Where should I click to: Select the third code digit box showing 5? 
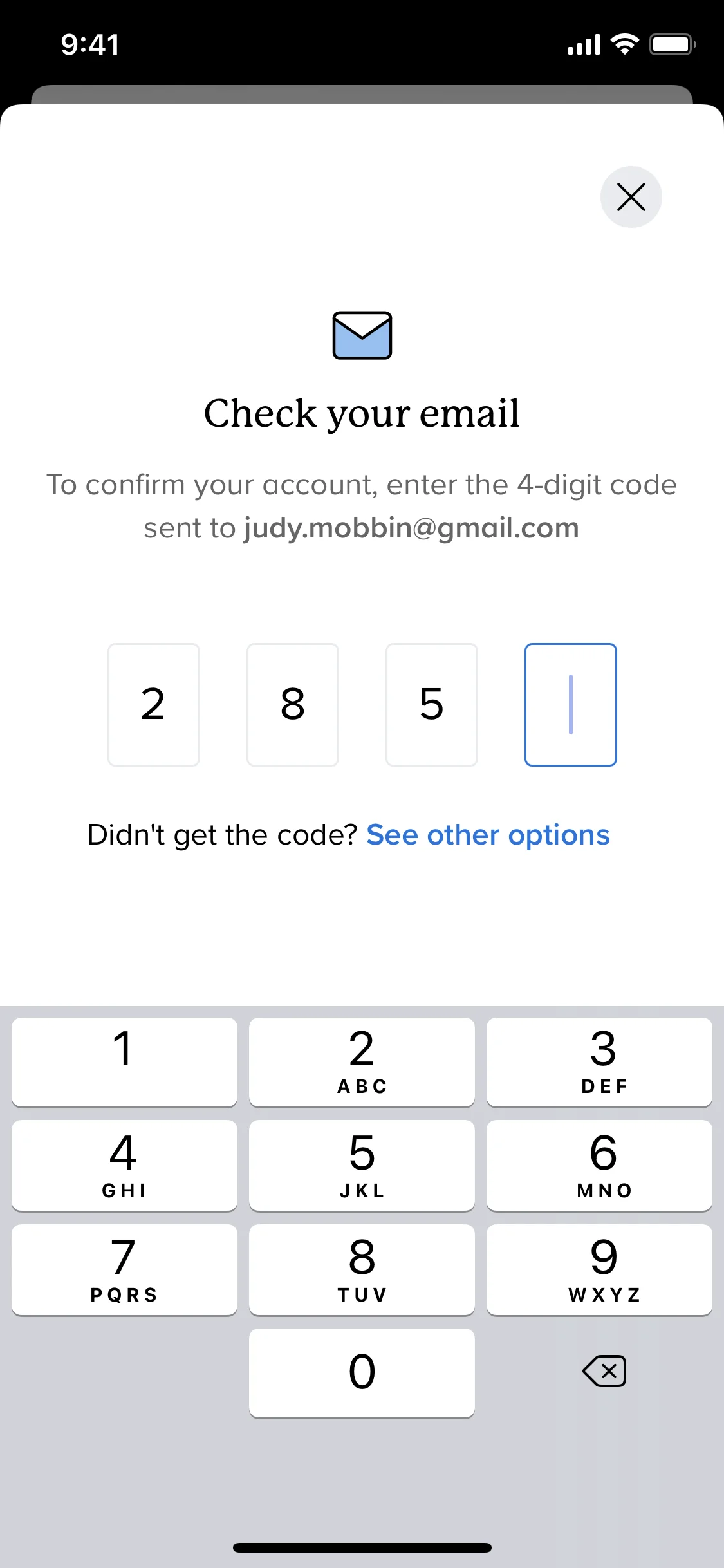click(x=432, y=704)
